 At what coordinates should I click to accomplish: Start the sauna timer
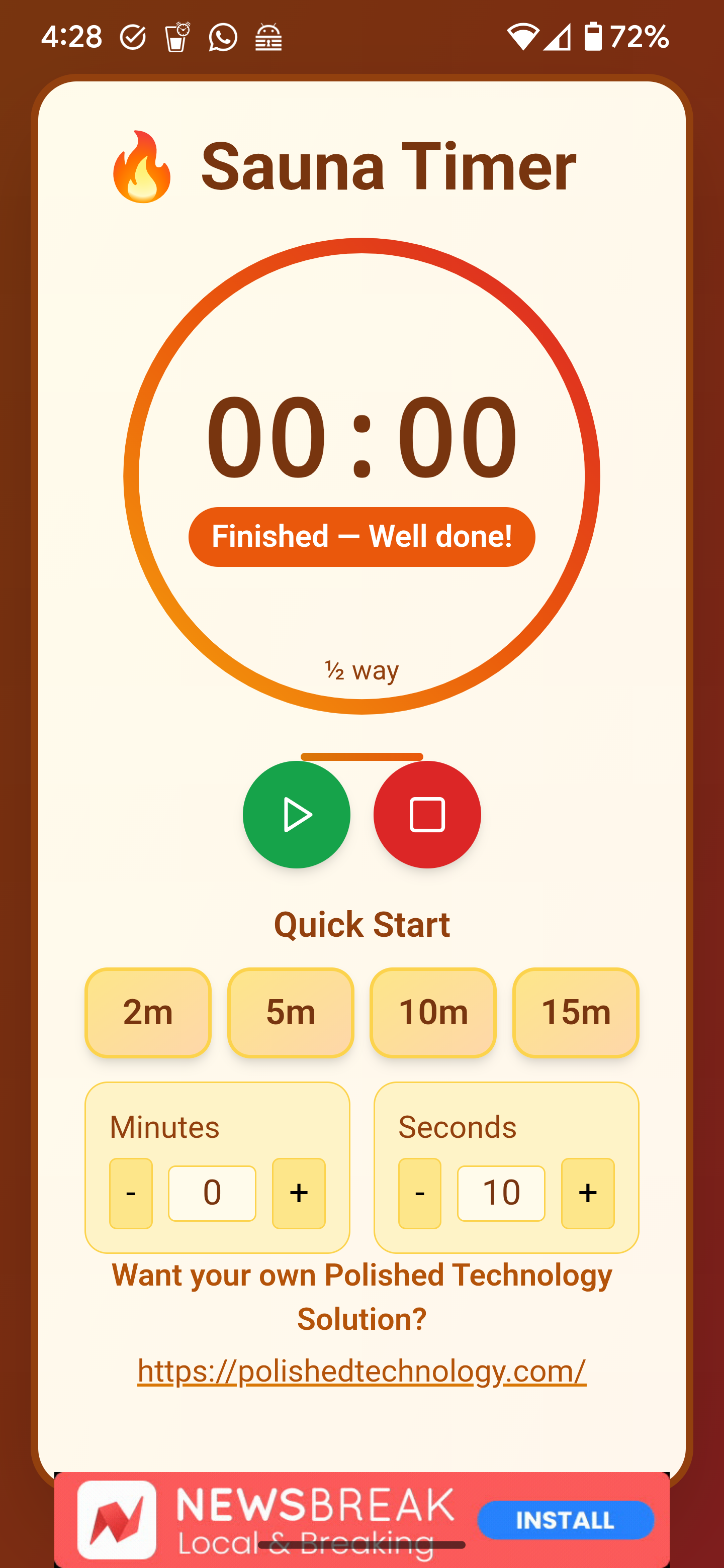click(297, 815)
